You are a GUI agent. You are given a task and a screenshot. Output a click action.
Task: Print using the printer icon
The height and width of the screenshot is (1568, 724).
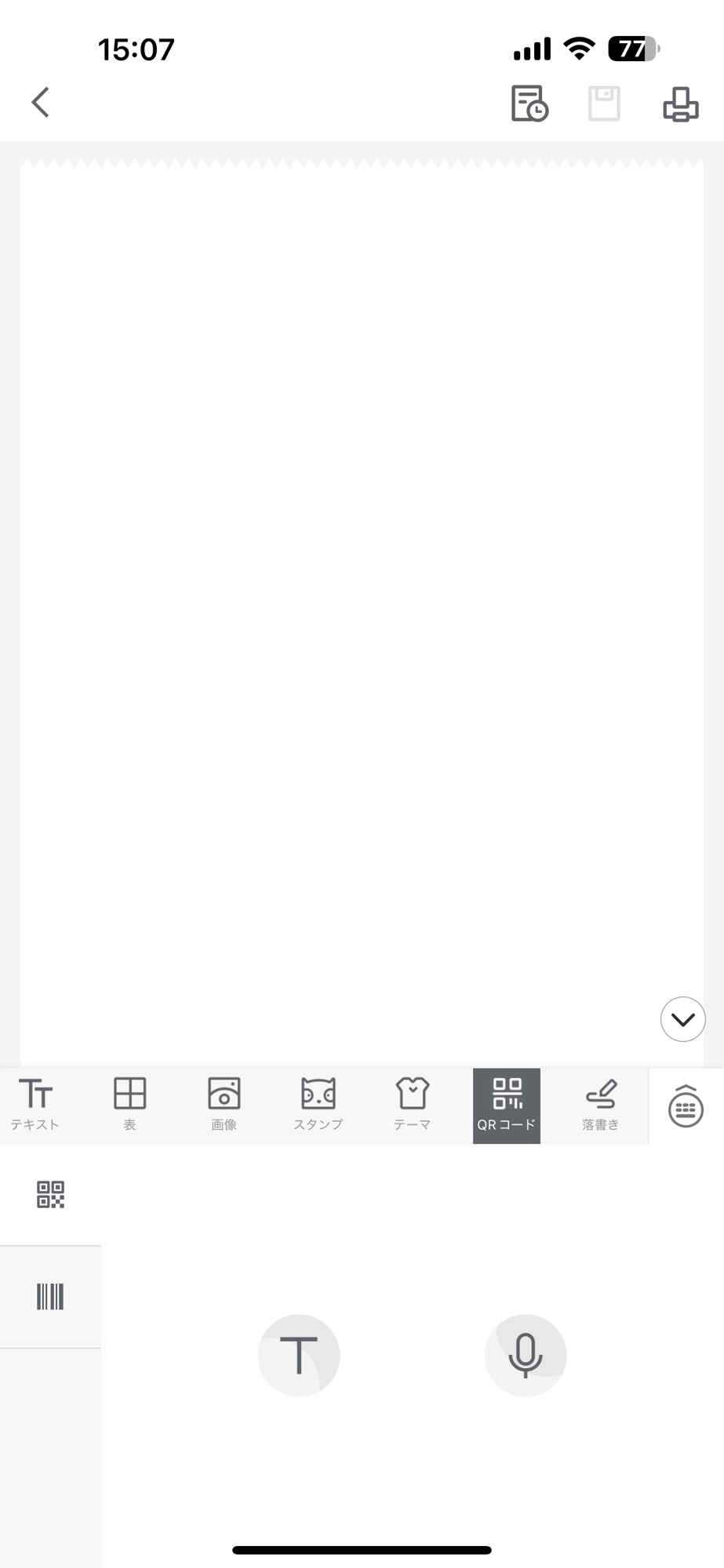pyautogui.click(x=680, y=103)
